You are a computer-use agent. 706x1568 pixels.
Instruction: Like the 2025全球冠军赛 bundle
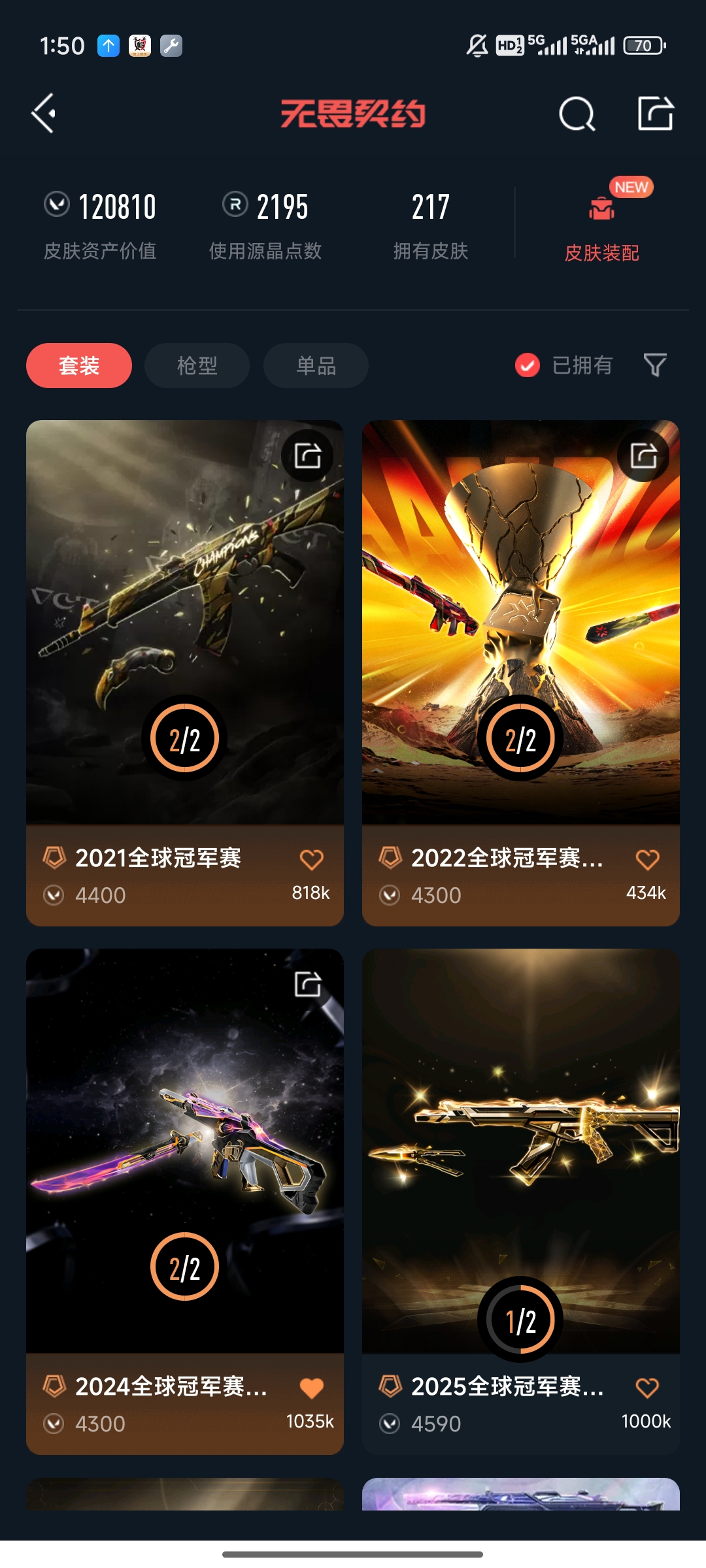click(647, 1388)
